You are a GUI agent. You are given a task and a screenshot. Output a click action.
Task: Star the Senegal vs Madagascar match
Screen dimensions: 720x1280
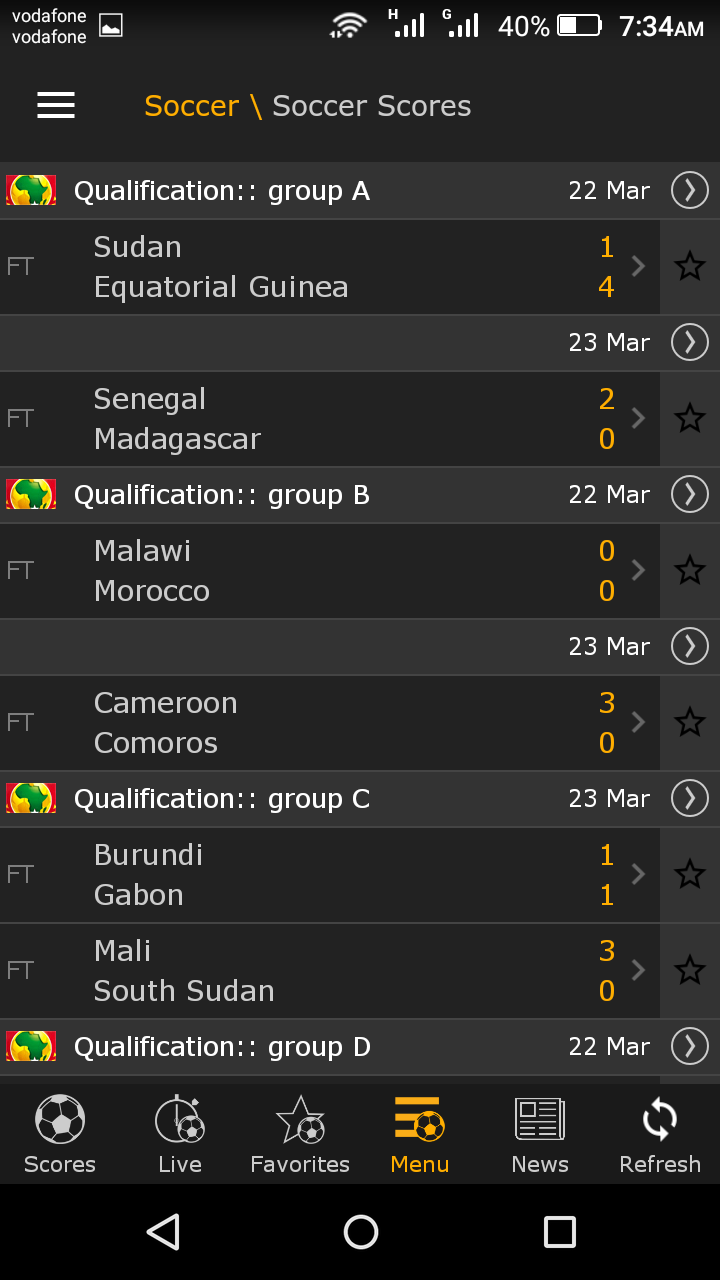pyautogui.click(x=690, y=419)
